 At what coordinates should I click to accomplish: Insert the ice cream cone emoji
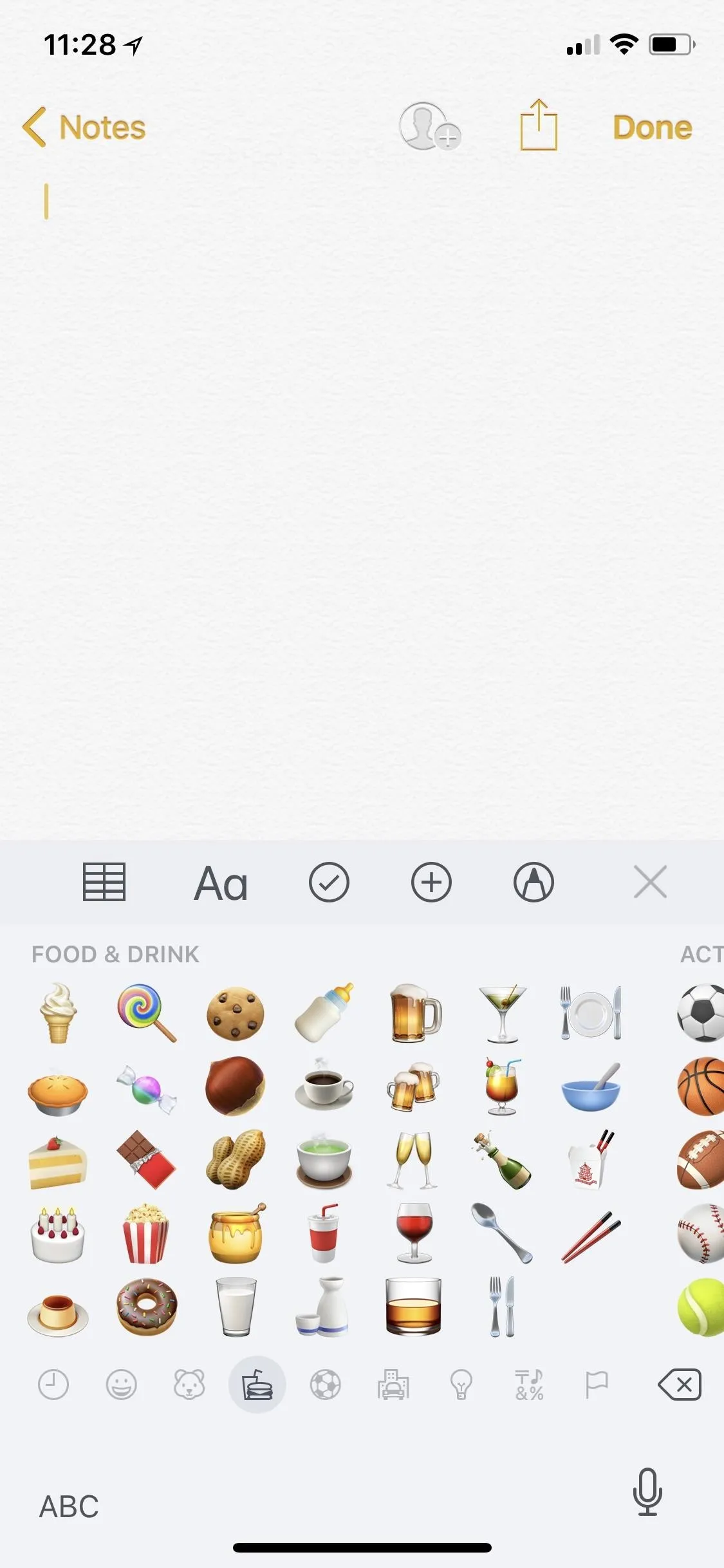59,1013
